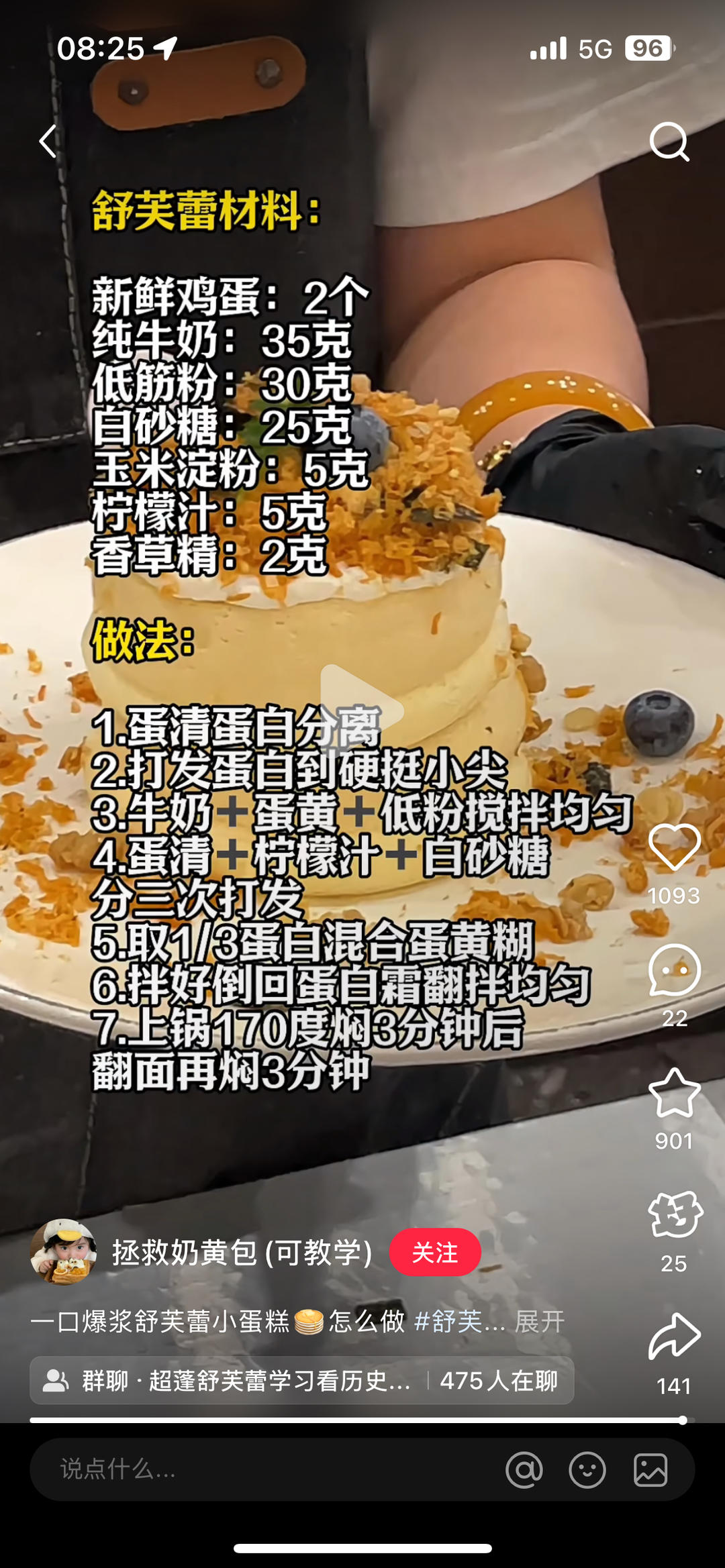Seek the video using the progress bar
The width and height of the screenshot is (725, 1568).
[356, 1420]
